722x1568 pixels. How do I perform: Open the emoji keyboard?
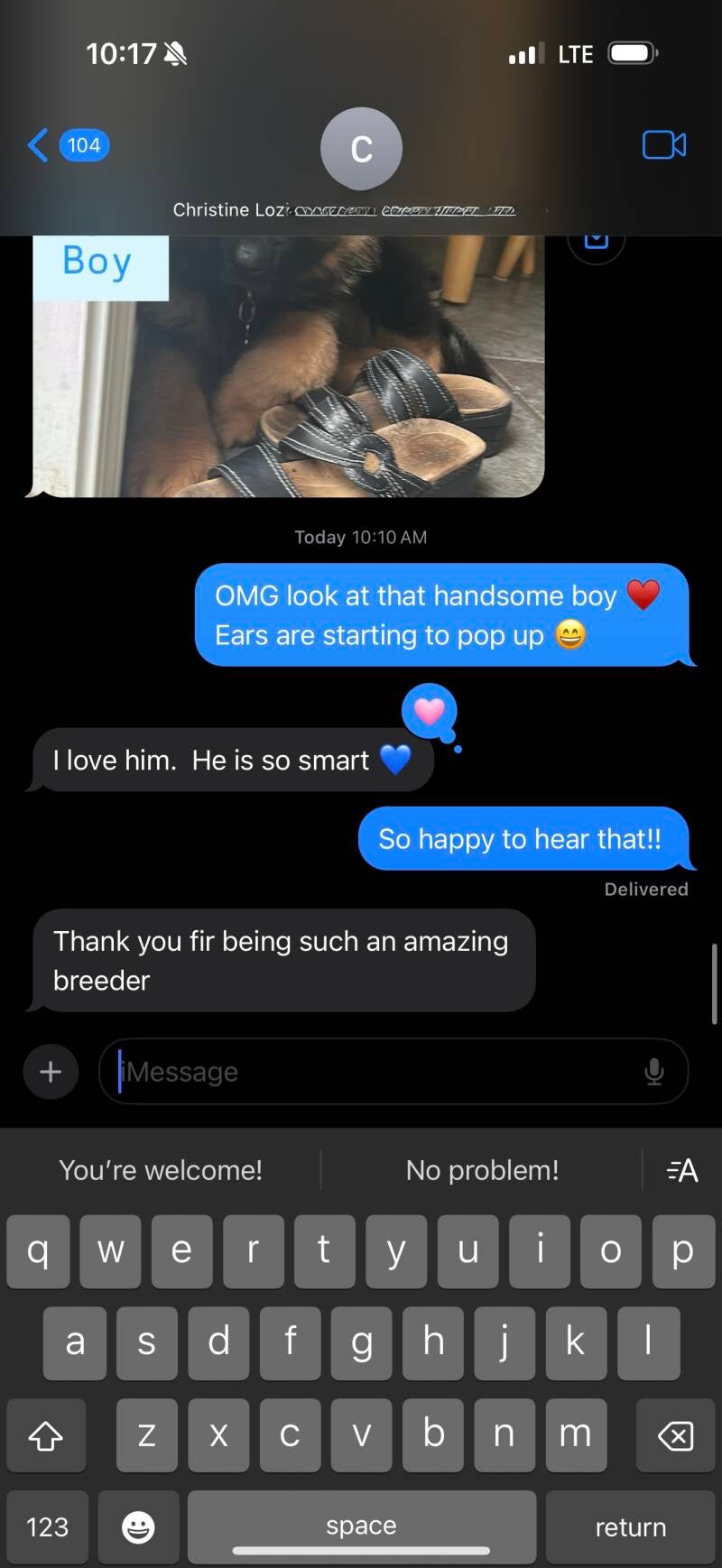[138, 1526]
